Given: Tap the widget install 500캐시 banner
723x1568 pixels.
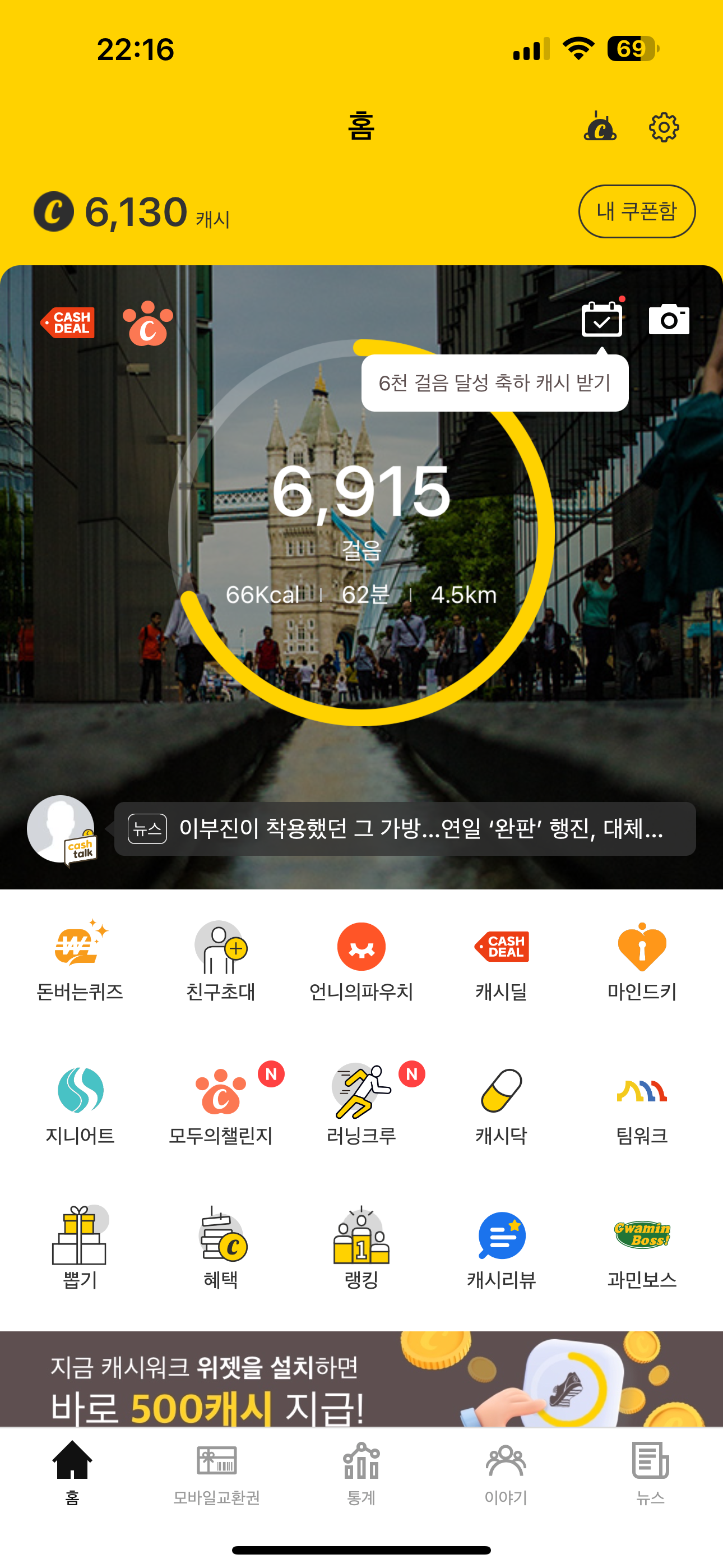Looking at the screenshot, I should (361, 1380).
